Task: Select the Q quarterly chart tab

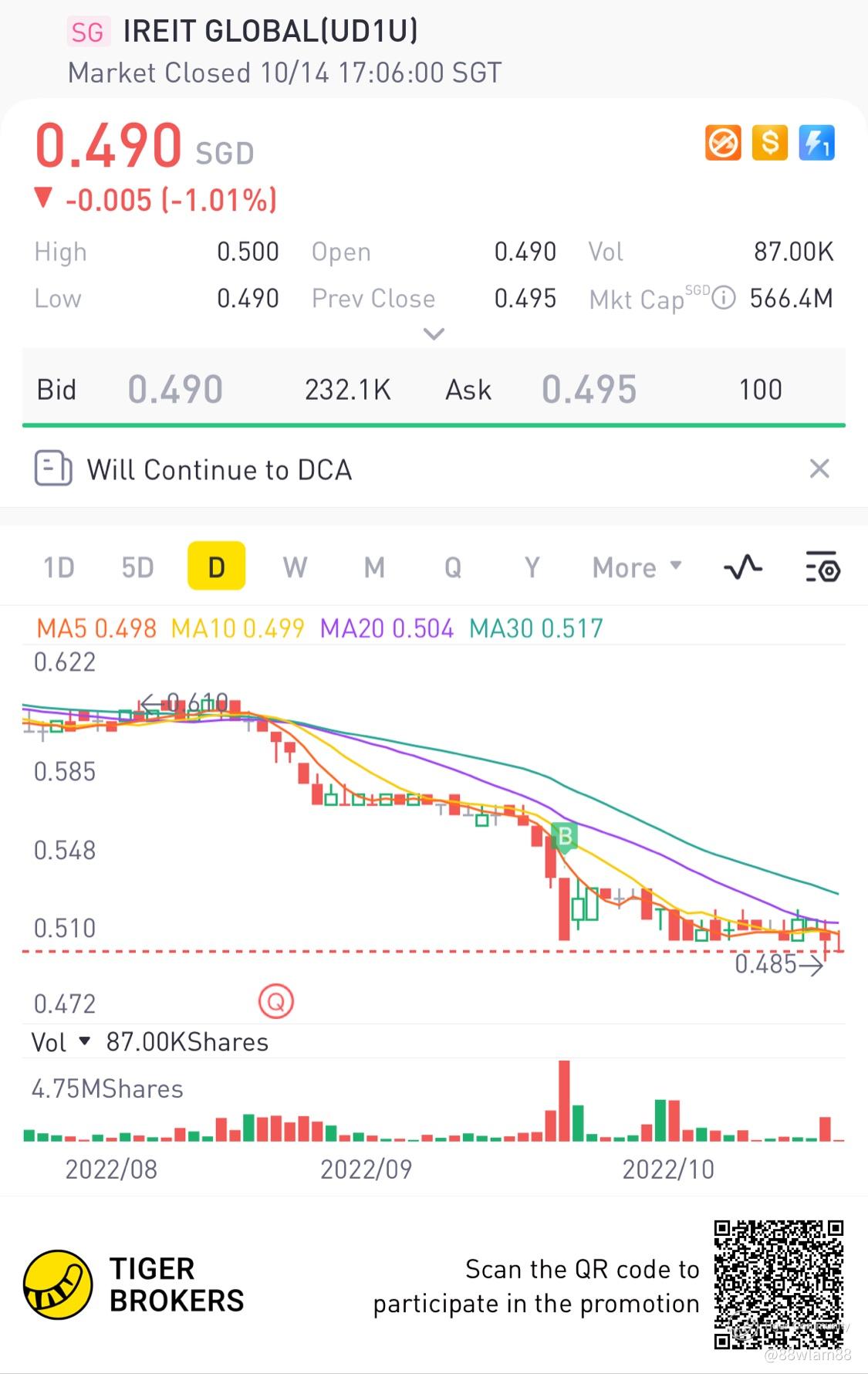Action: tap(453, 567)
